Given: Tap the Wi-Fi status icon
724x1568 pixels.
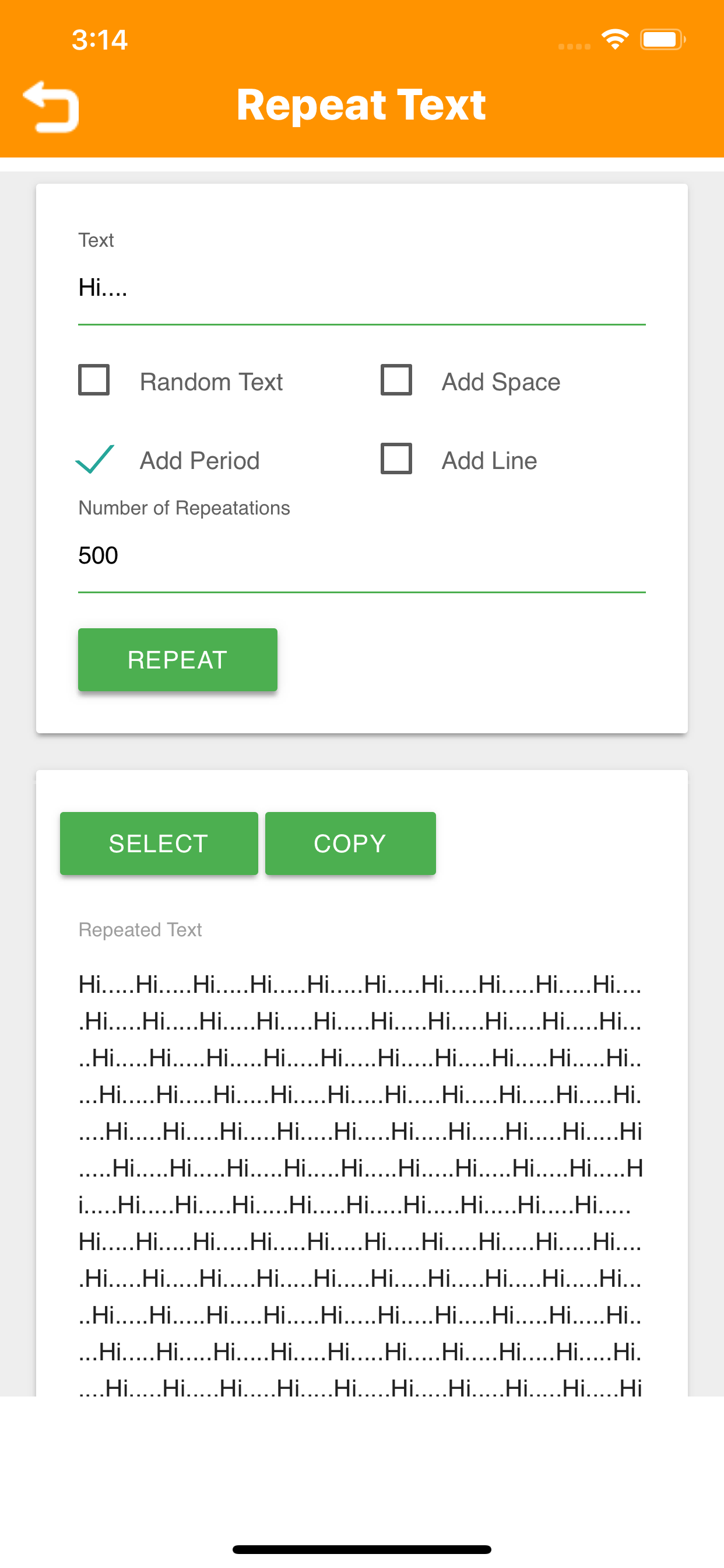Looking at the screenshot, I should pyautogui.click(x=614, y=39).
